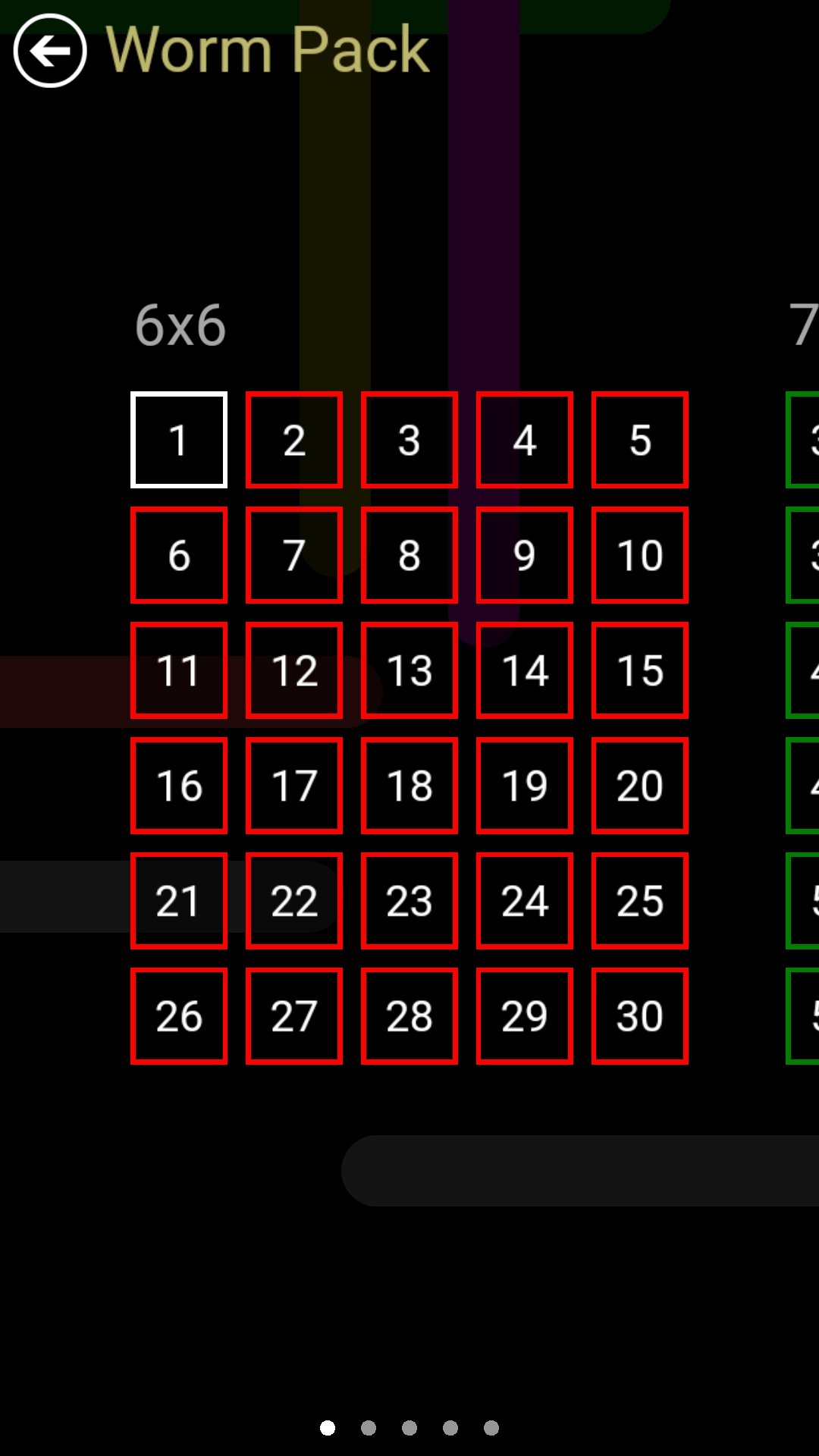Open level 19

click(525, 786)
